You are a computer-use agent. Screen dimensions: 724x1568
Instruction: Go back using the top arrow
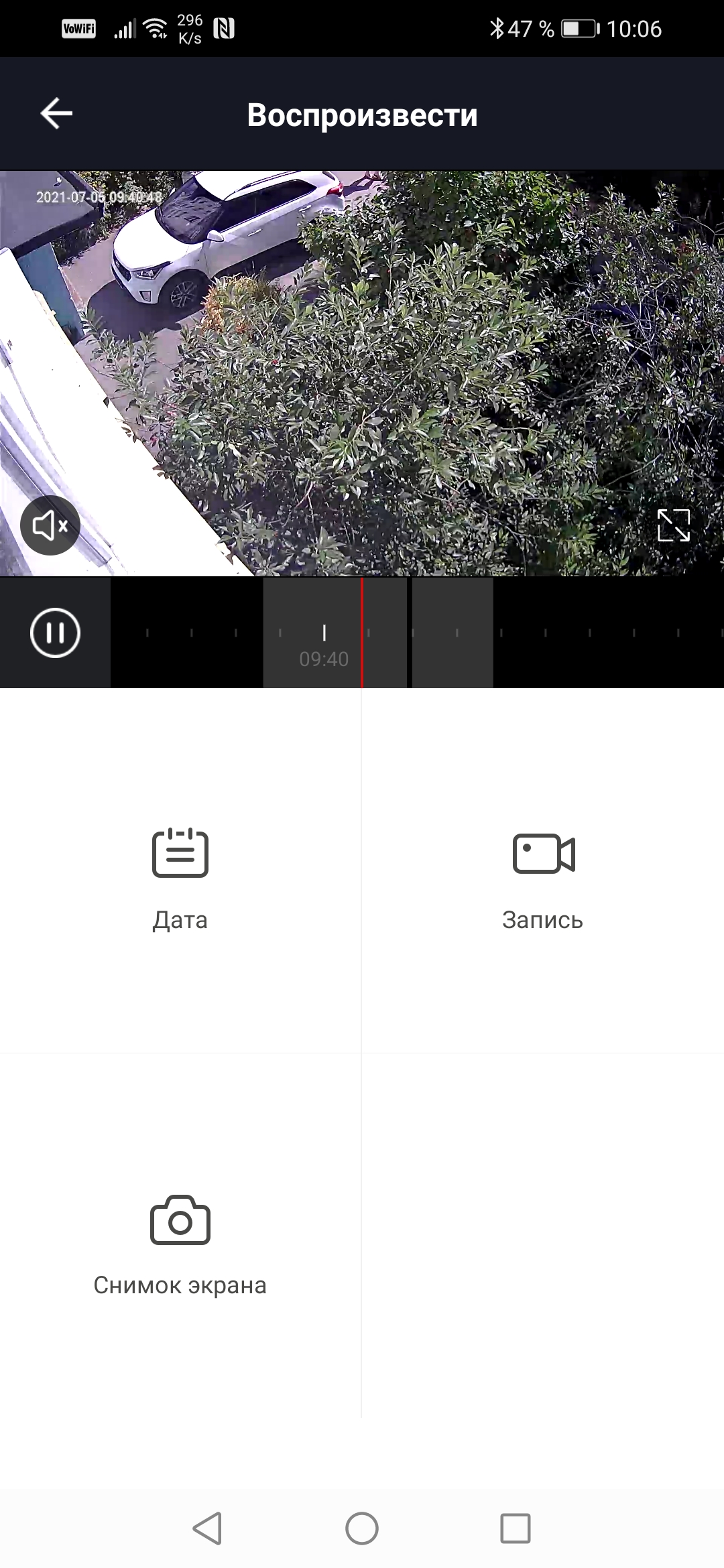[x=56, y=113]
